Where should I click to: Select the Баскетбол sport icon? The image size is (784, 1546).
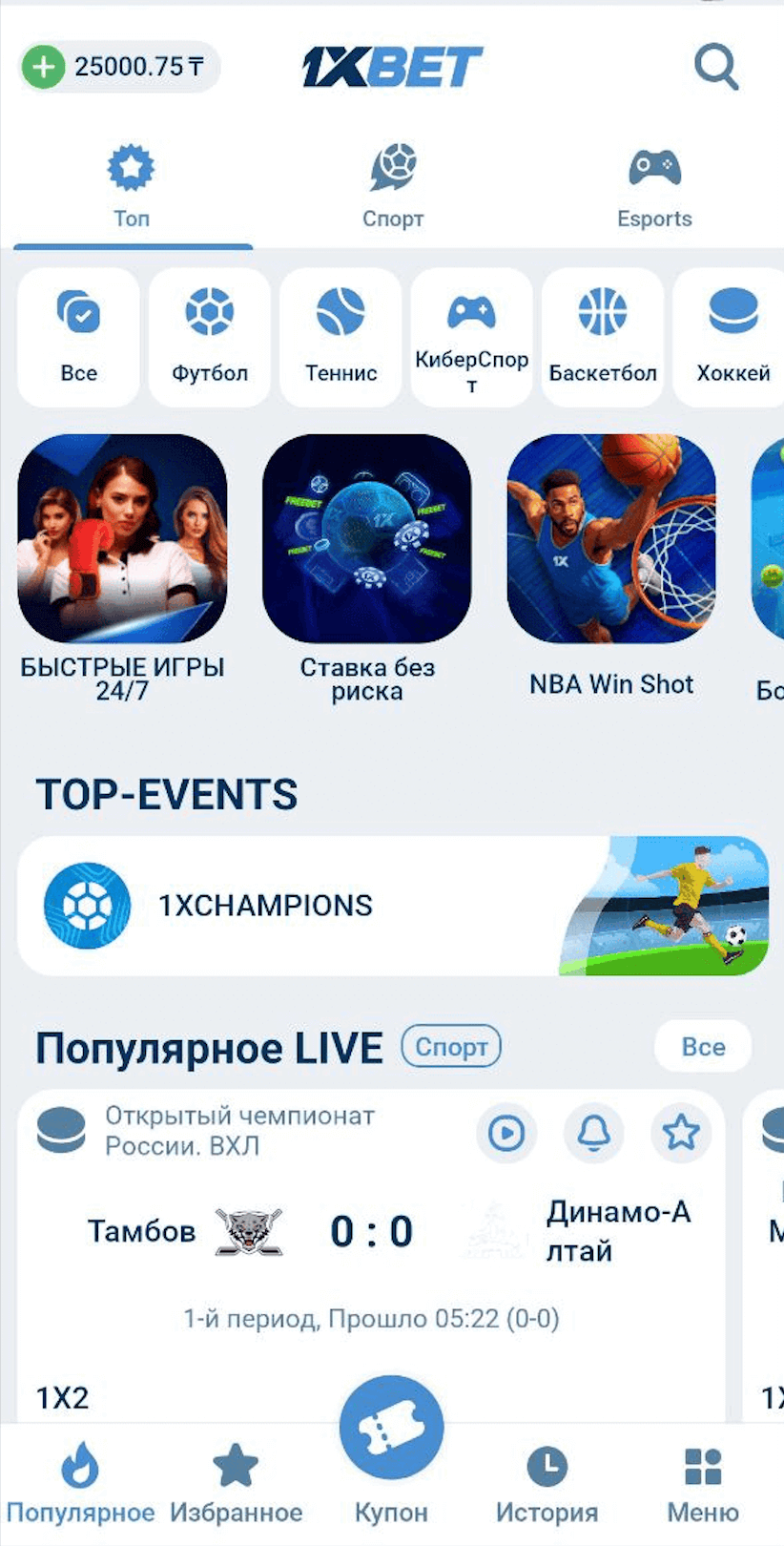coord(602,336)
